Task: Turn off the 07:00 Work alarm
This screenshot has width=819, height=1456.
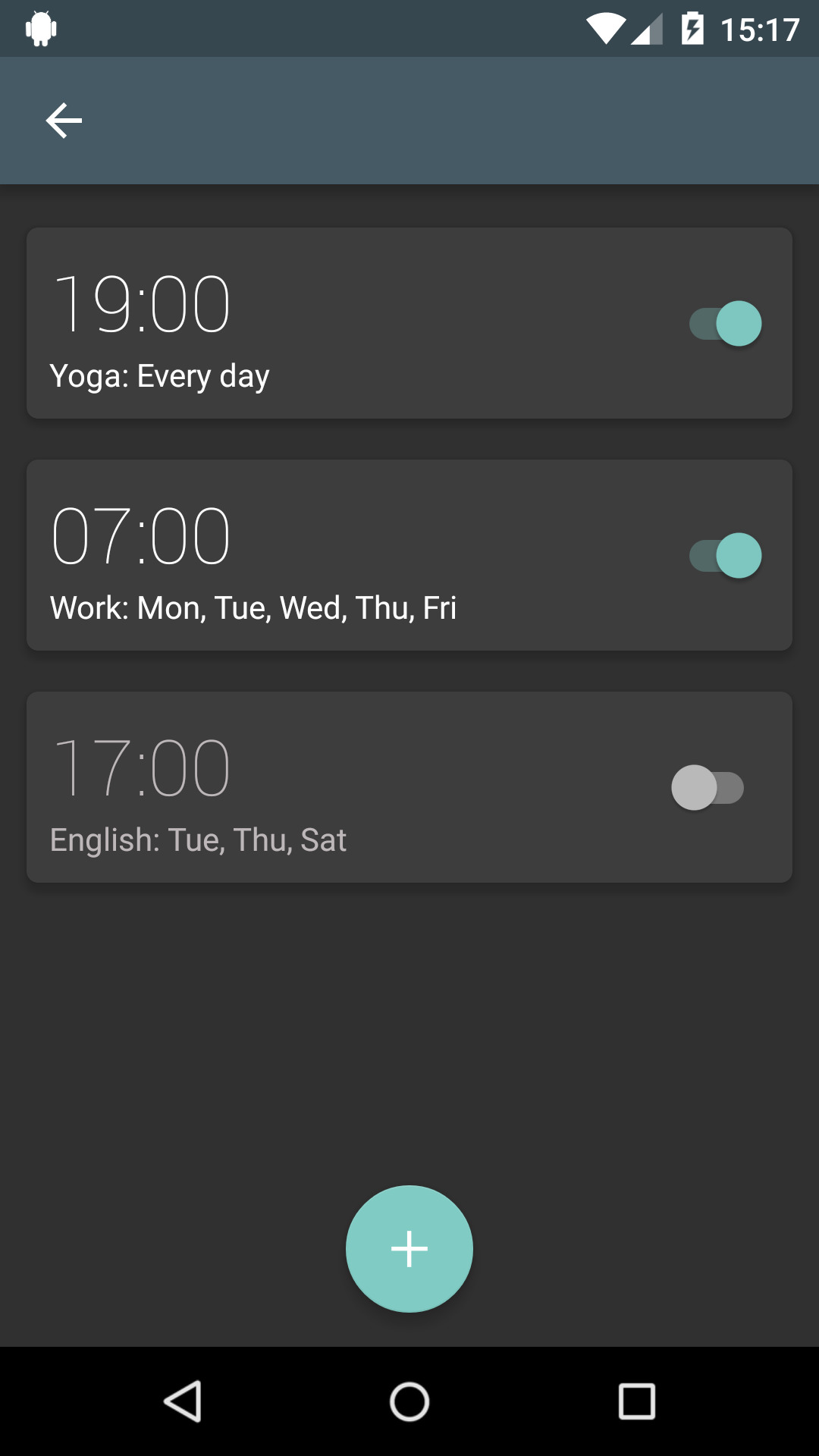Action: 726,556
